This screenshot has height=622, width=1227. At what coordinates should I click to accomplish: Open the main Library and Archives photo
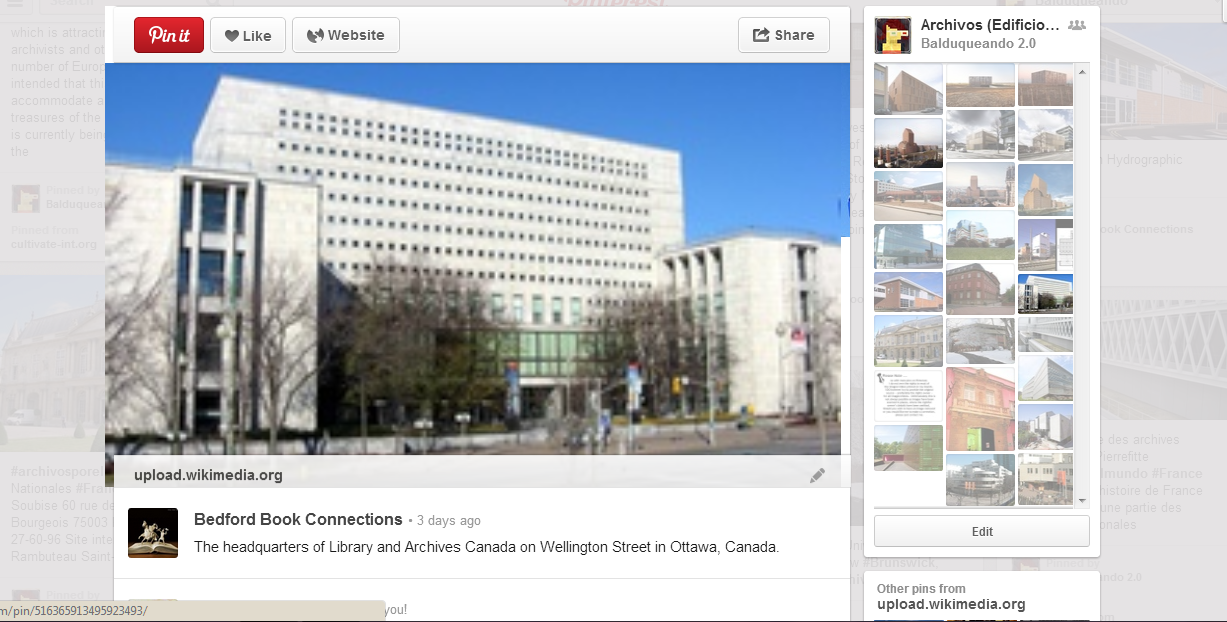coord(472,260)
